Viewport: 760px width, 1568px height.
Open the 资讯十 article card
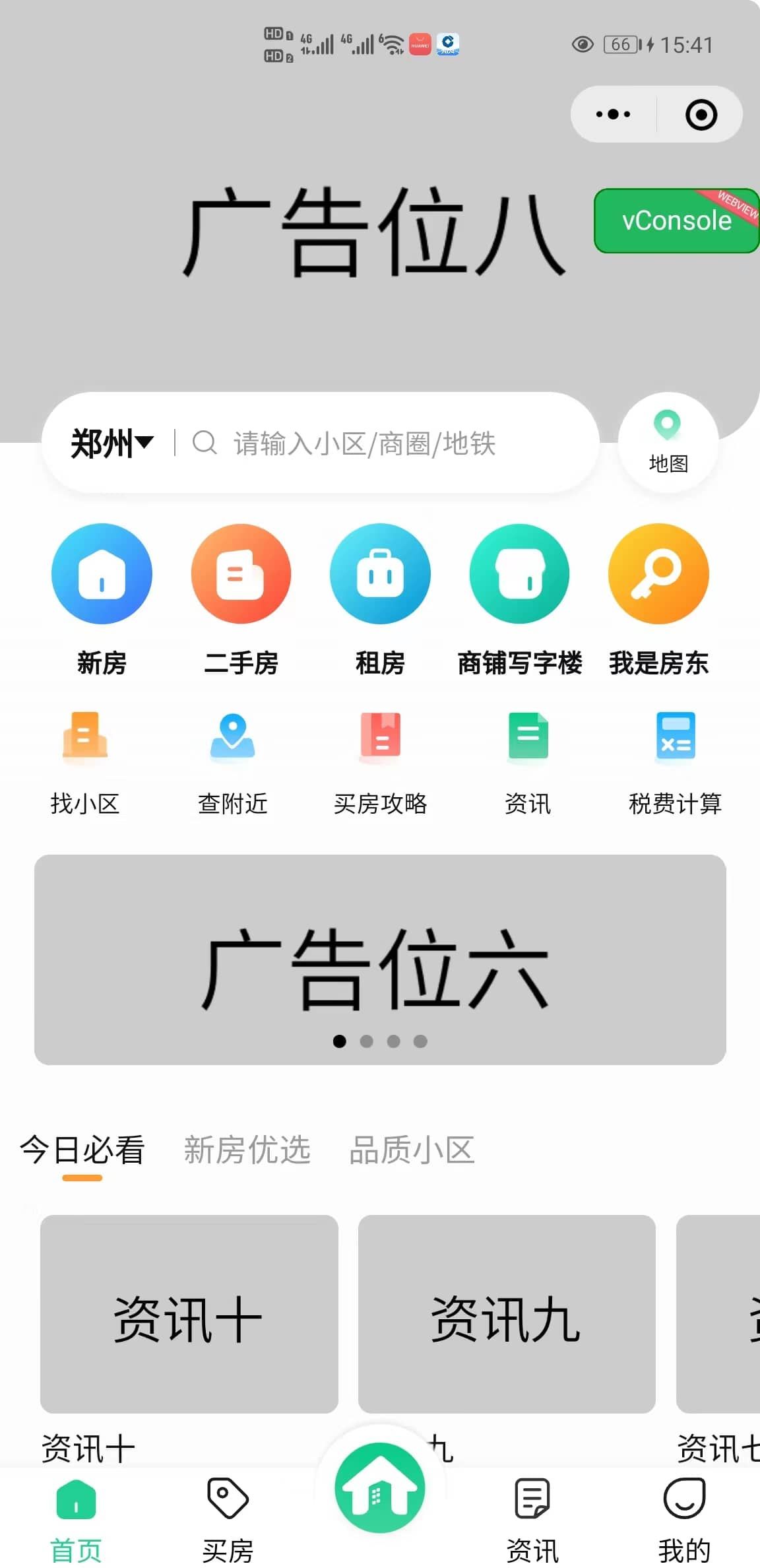pyautogui.click(x=189, y=1338)
